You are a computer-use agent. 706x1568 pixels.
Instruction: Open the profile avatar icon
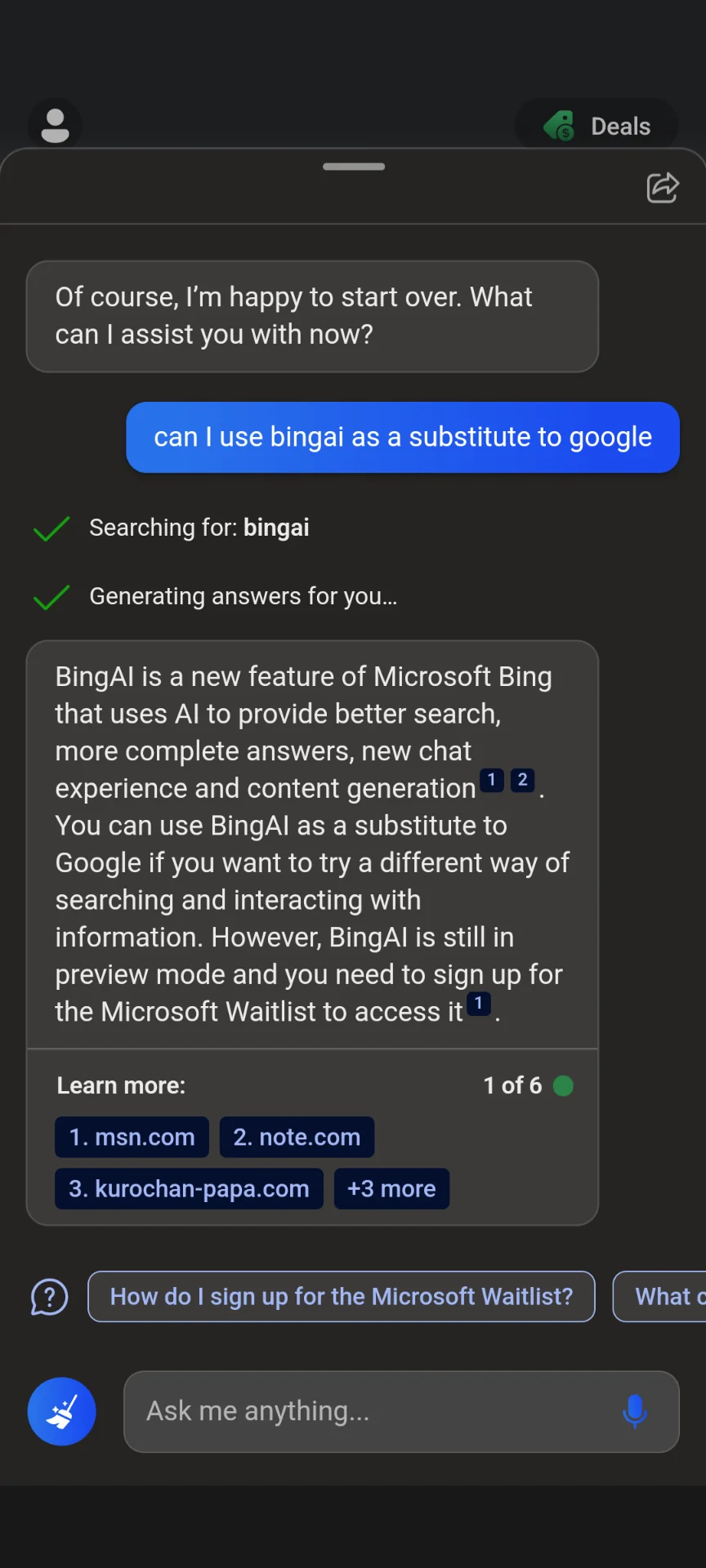click(55, 126)
